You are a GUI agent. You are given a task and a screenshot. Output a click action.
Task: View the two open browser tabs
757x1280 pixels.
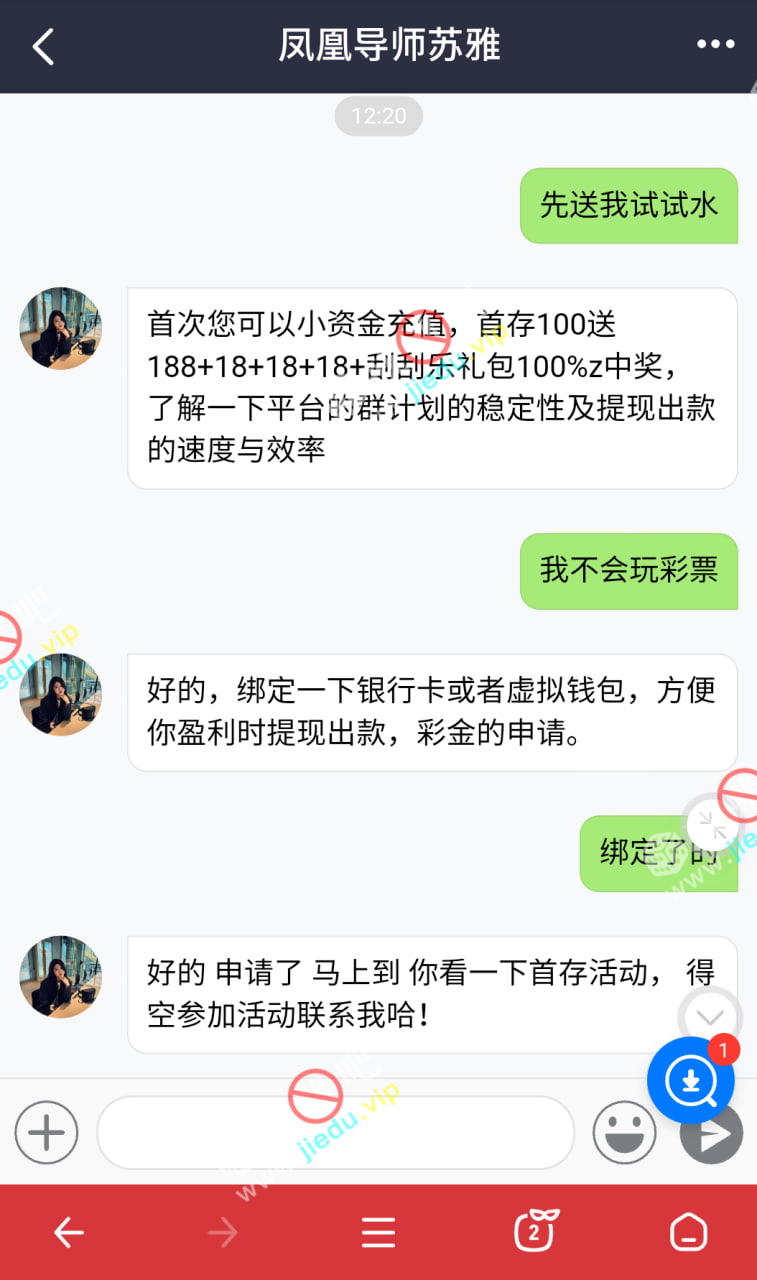click(535, 1232)
